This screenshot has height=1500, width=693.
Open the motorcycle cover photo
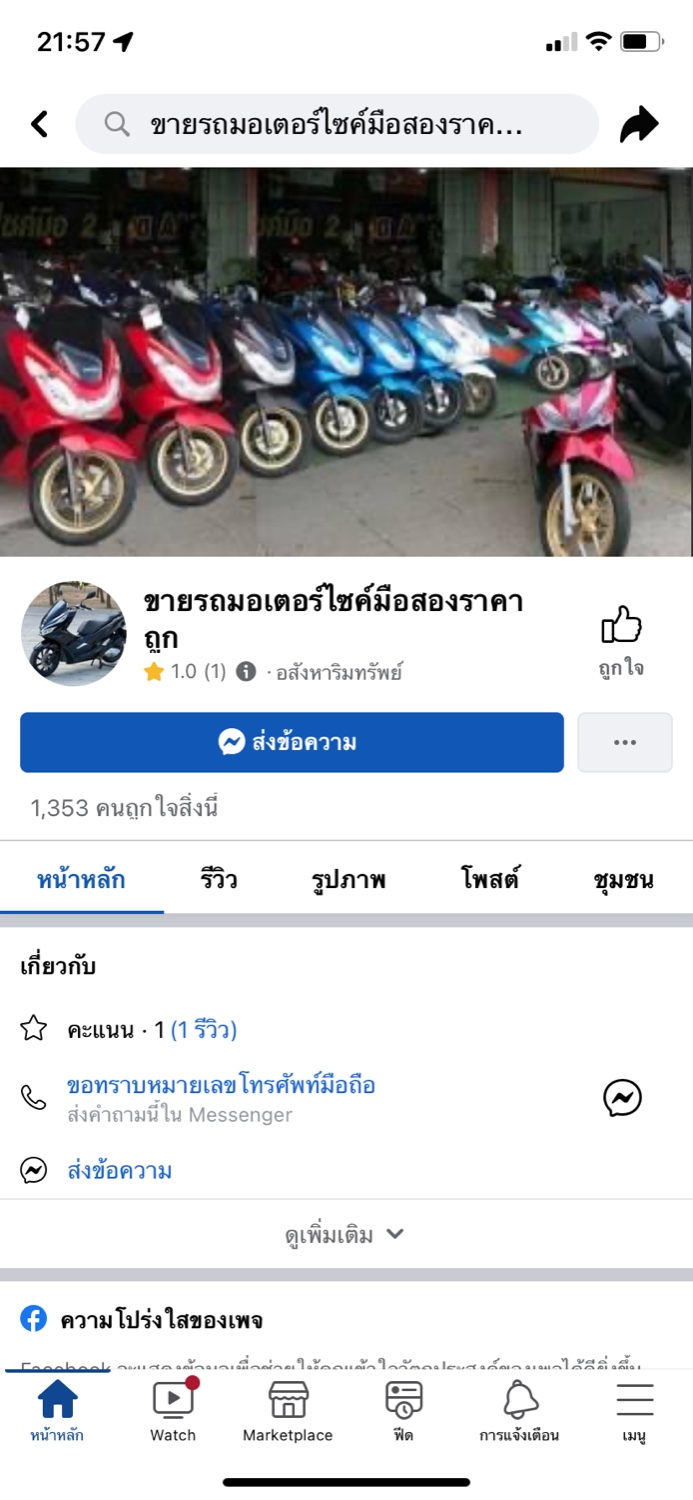click(346, 360)
